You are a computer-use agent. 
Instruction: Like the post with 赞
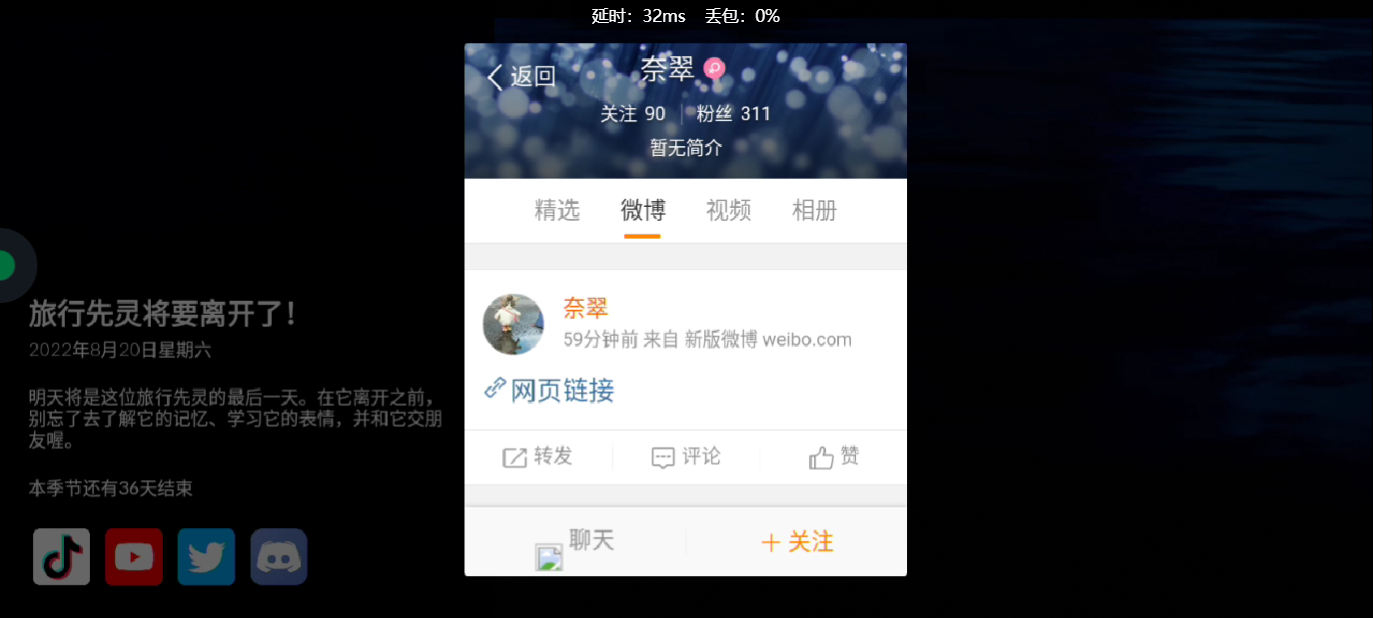coord(834,457)
